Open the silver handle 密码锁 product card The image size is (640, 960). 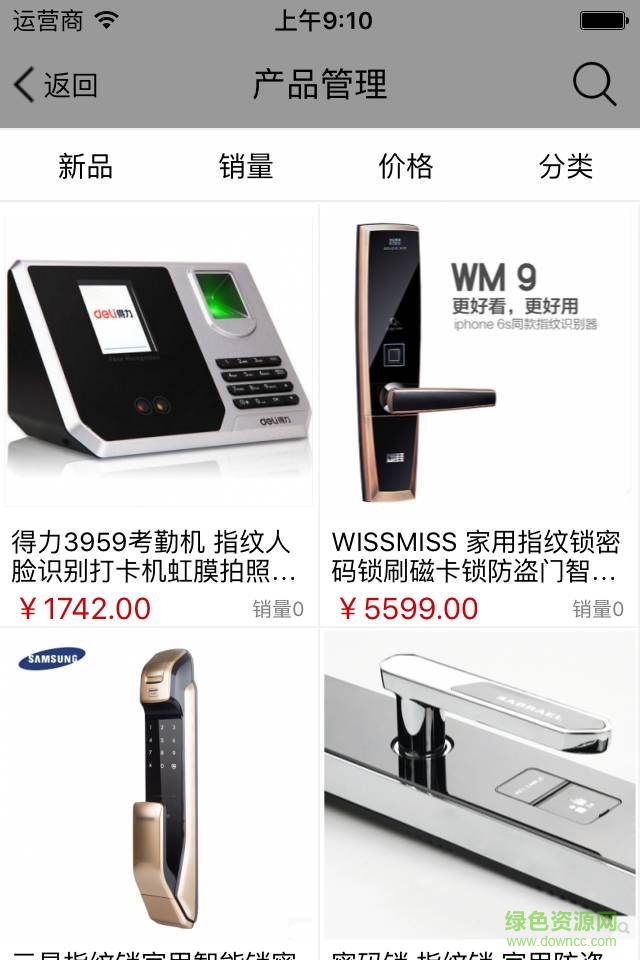tap(480, 790)
